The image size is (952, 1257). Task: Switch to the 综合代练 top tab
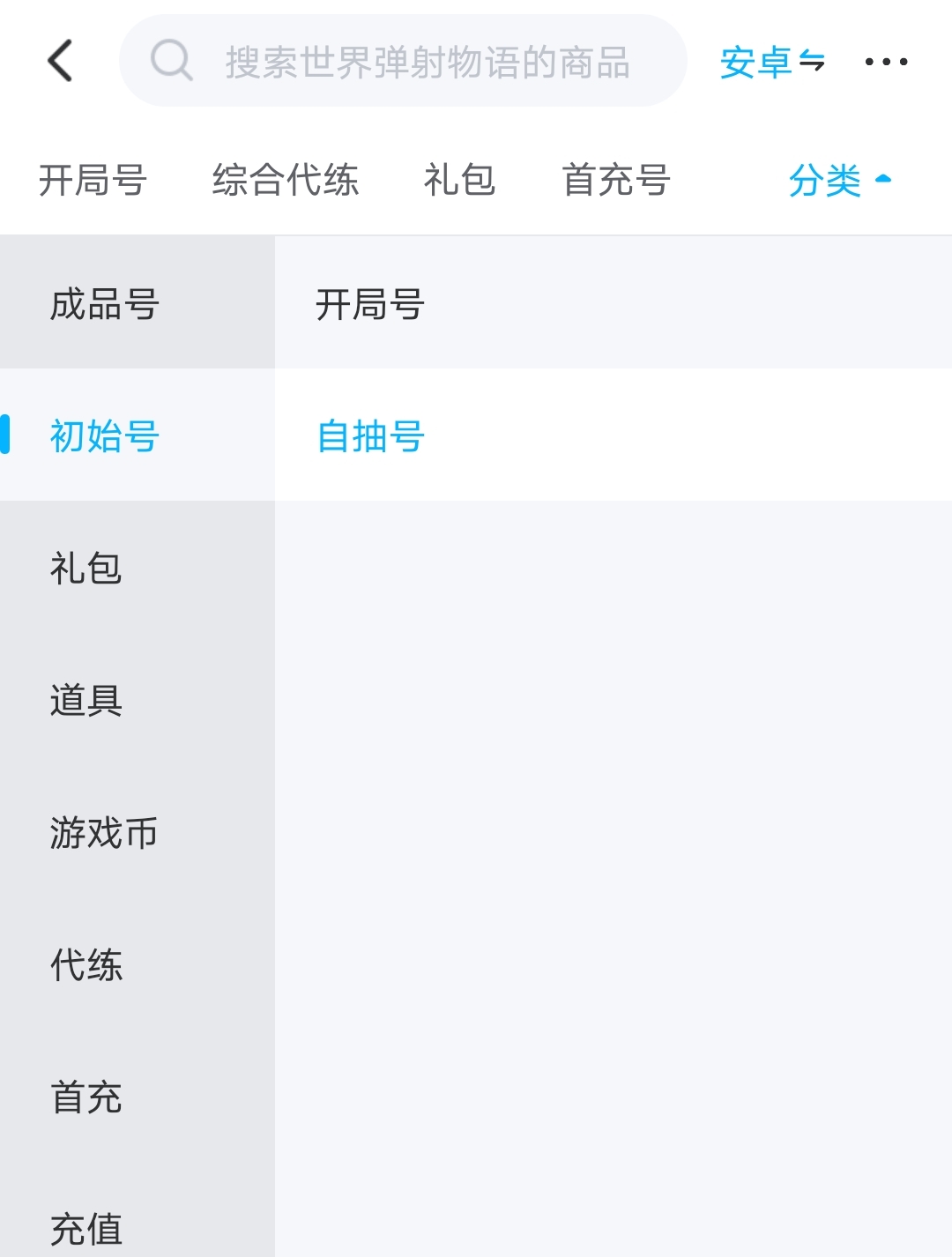pos(285,181)
